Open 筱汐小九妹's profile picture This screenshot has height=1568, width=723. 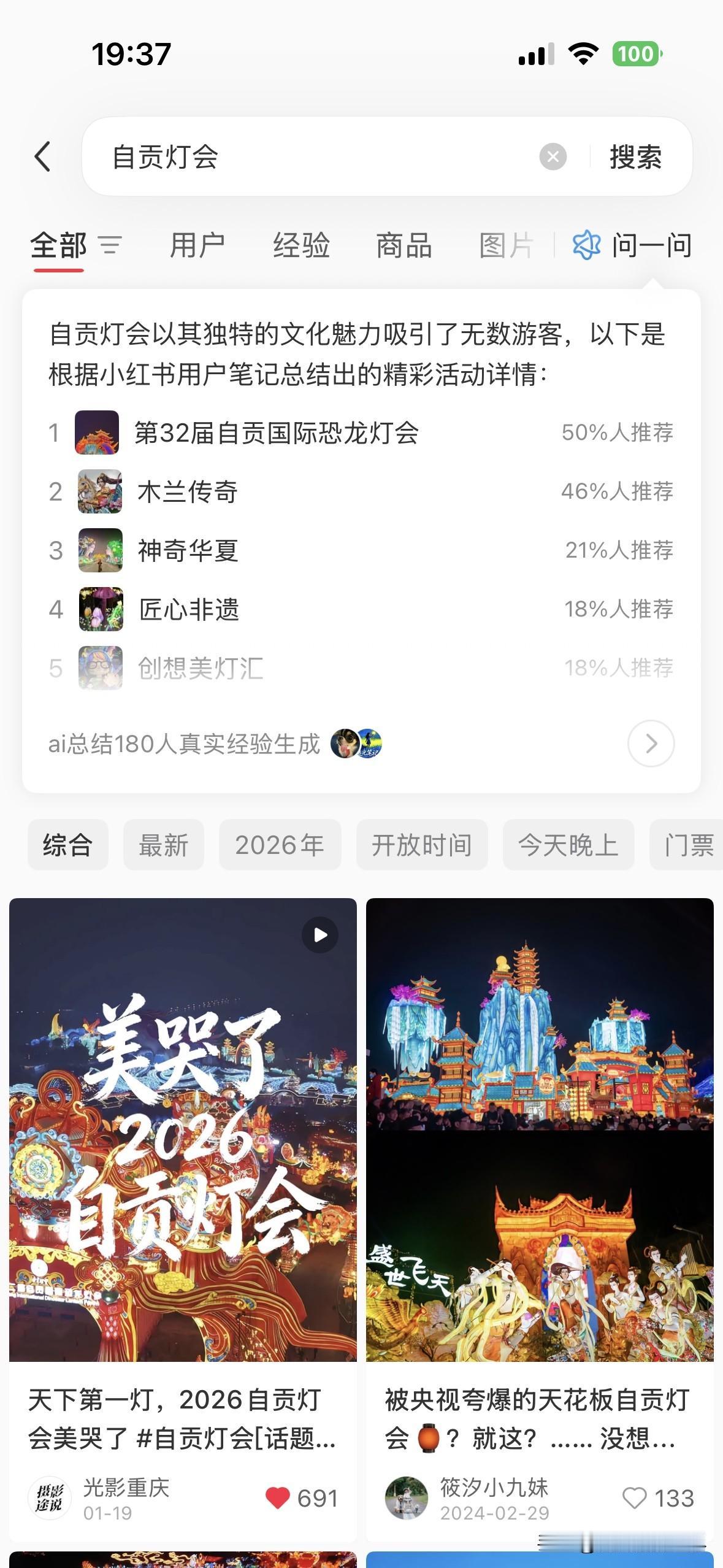(x=406, y=1499)
